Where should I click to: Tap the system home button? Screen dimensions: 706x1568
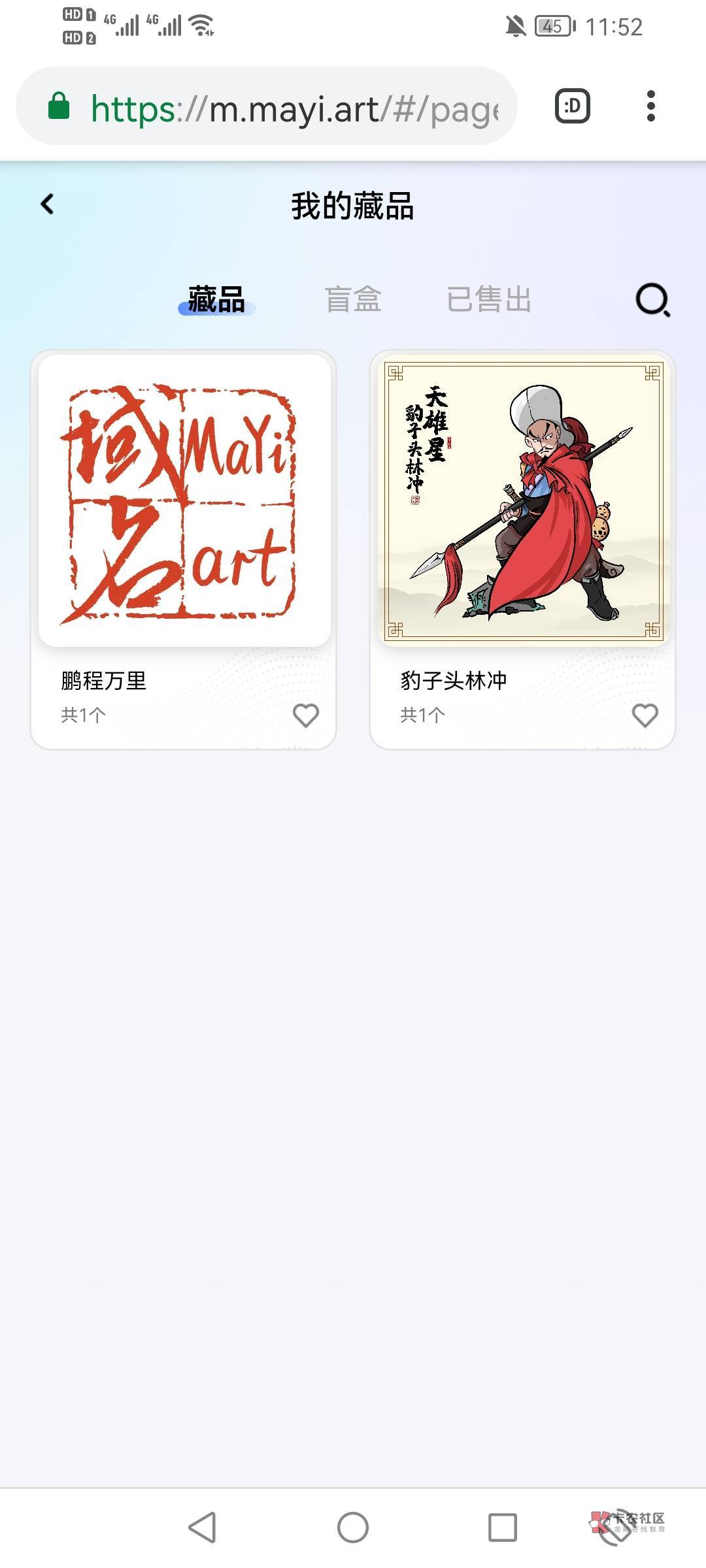[353, 1527]
